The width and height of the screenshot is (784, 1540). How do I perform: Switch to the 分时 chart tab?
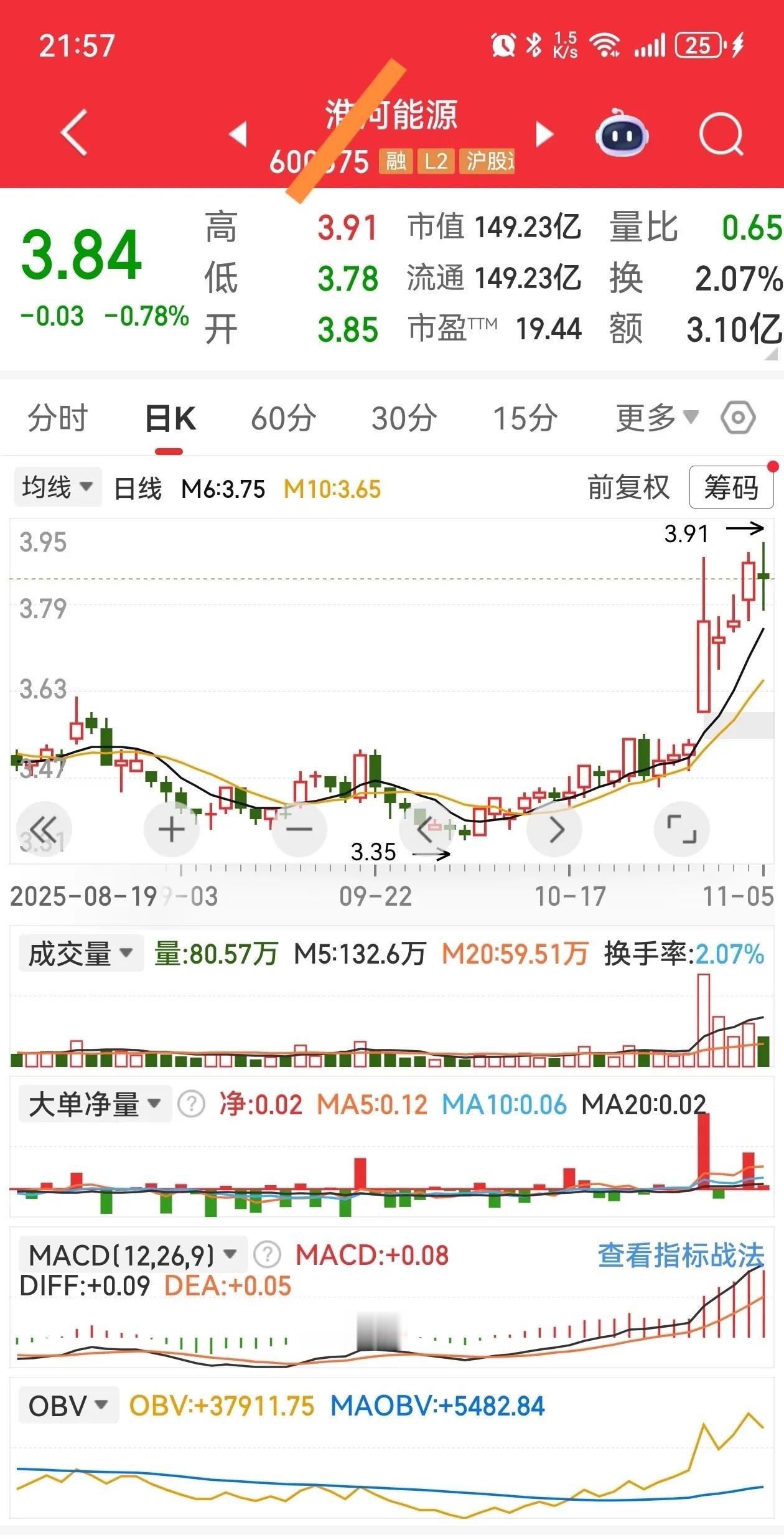58,418
